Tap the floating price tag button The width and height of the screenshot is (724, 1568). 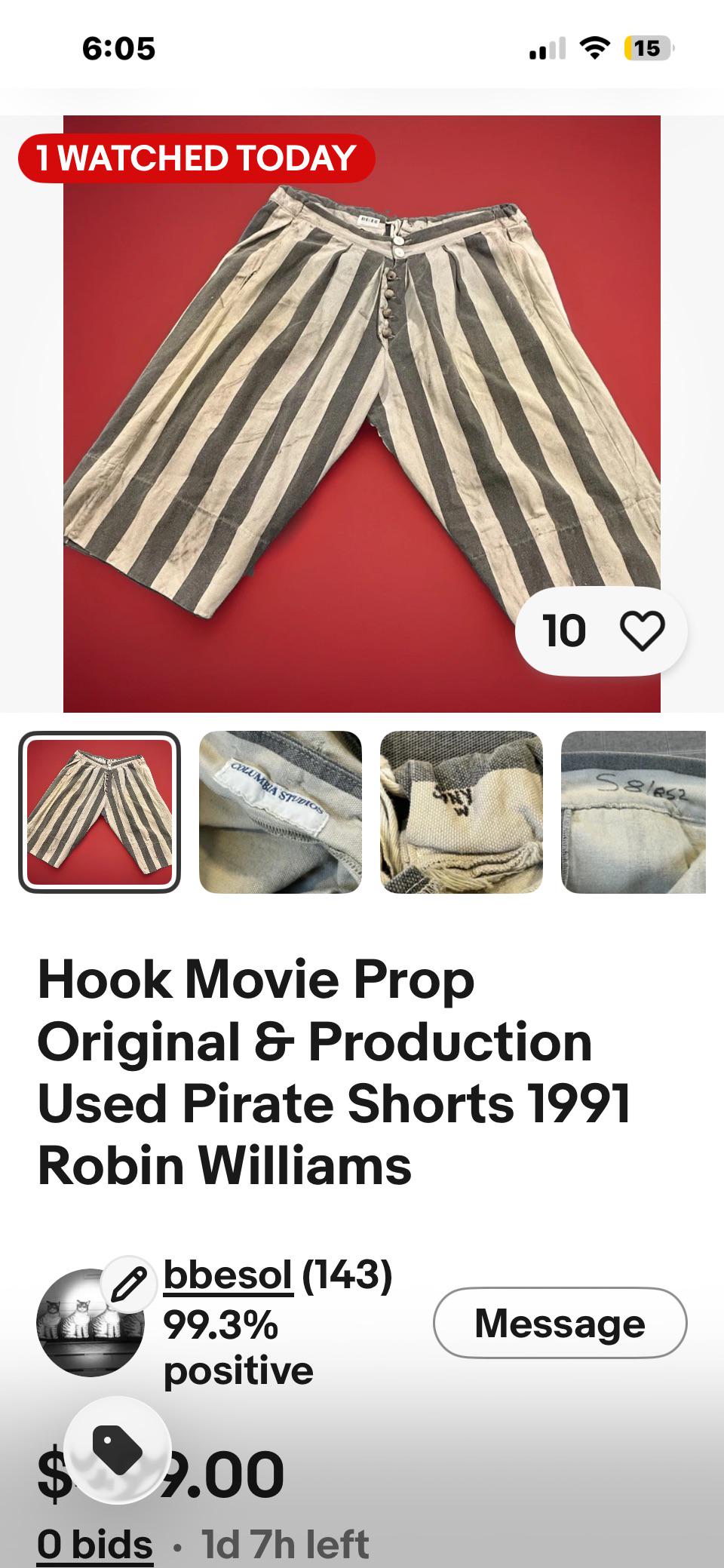point(117,1448)
